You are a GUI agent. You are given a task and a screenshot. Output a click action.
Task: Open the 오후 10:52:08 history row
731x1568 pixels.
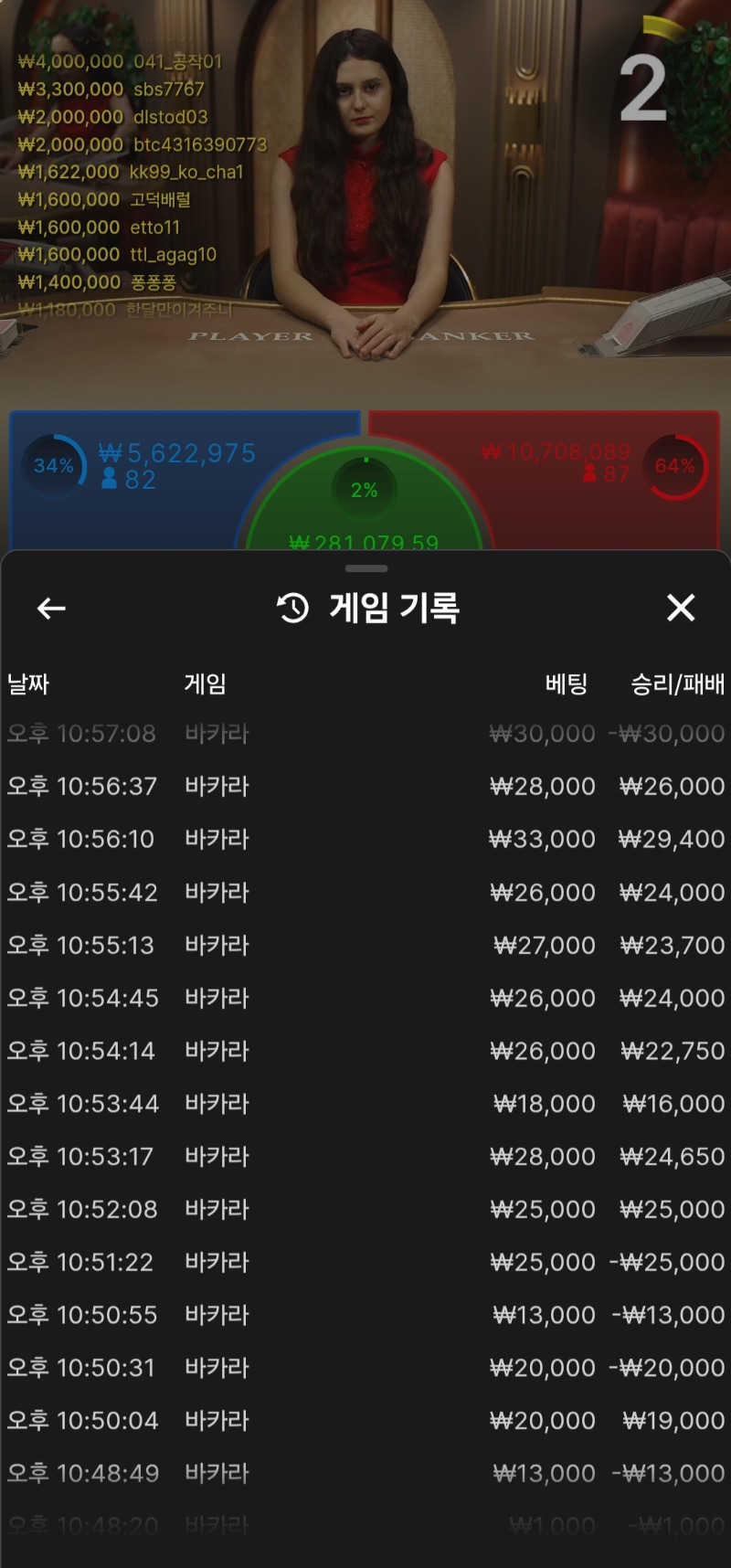pos(365,1210)
